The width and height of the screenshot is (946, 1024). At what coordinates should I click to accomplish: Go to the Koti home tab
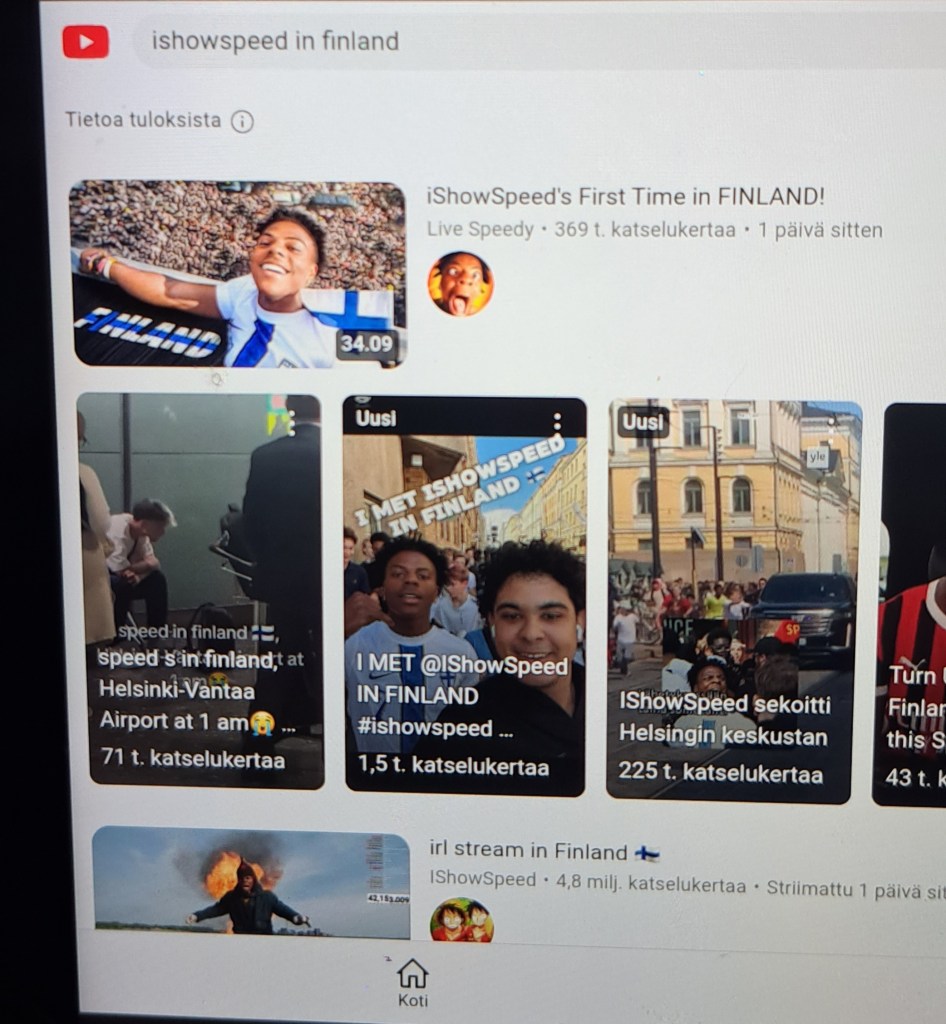412,982
